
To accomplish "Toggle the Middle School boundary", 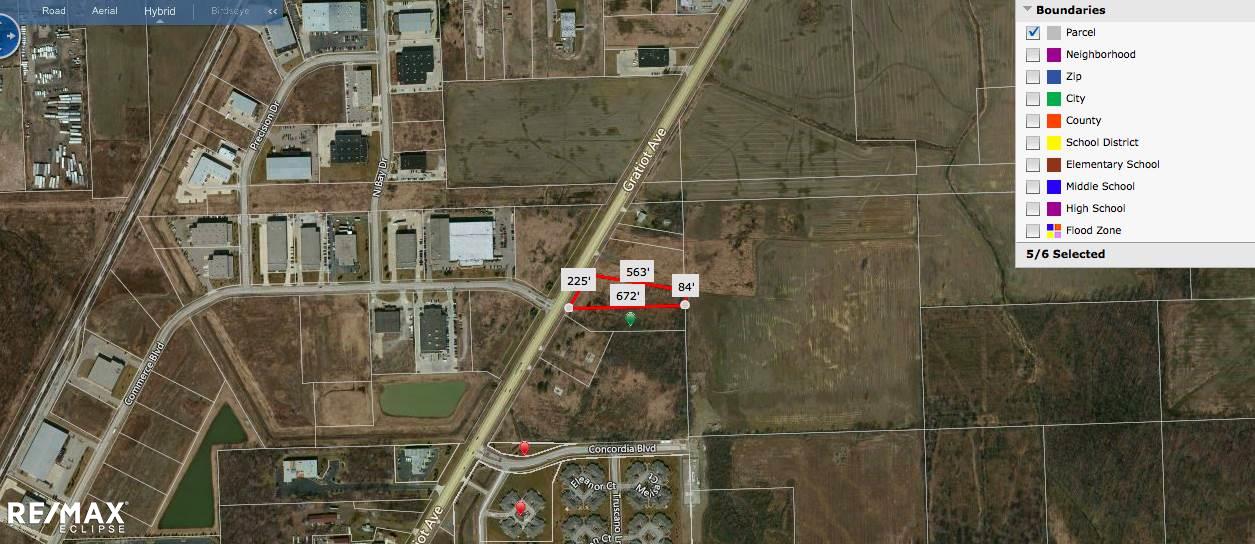I will click(x=1033, y=187).
